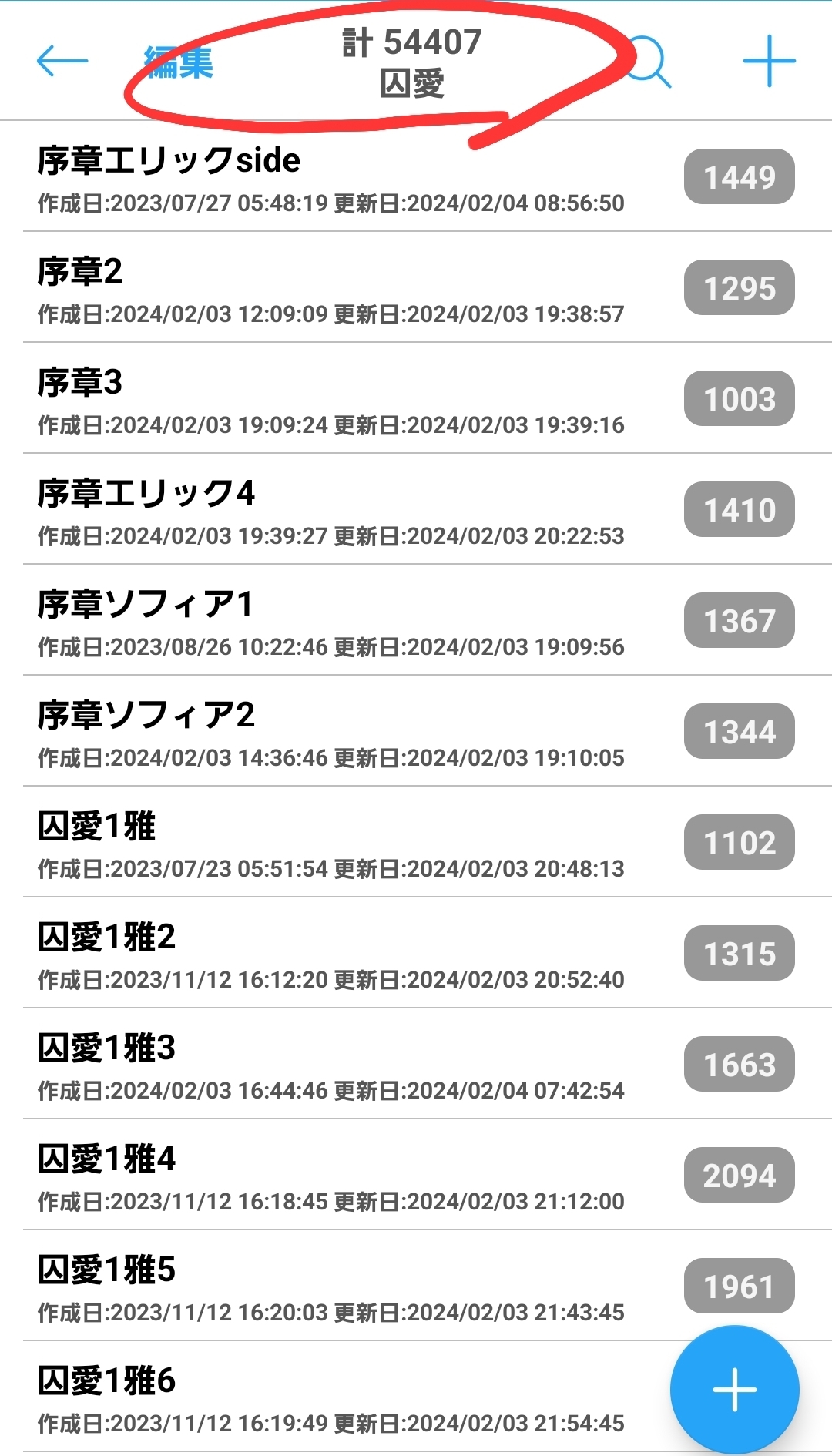Go back with the arrow icon
832x1456 pixels.
[x=62, y=61]
